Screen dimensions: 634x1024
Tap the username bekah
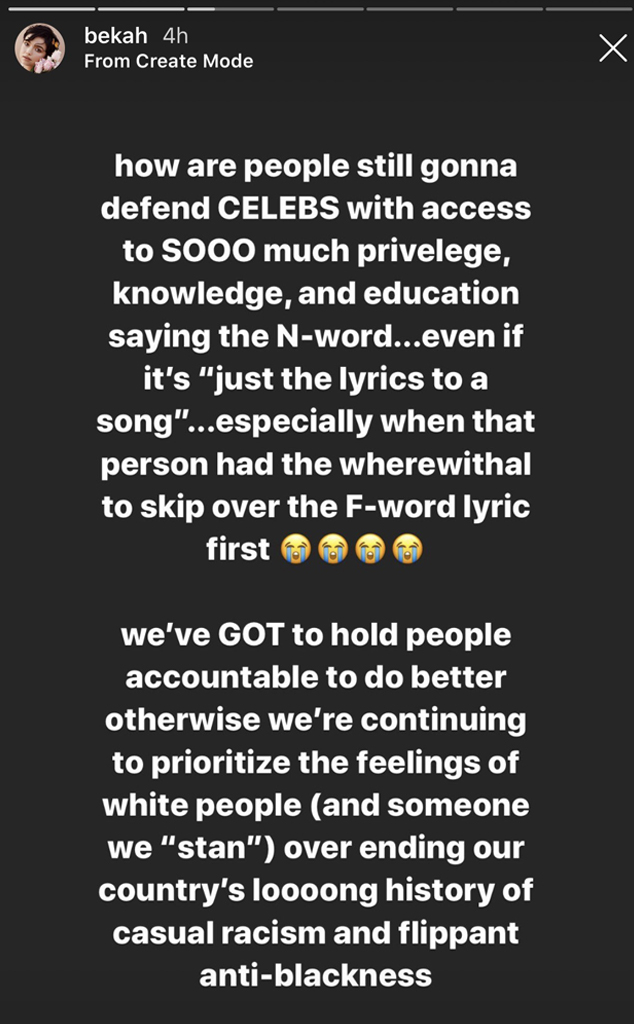[116, 37]
